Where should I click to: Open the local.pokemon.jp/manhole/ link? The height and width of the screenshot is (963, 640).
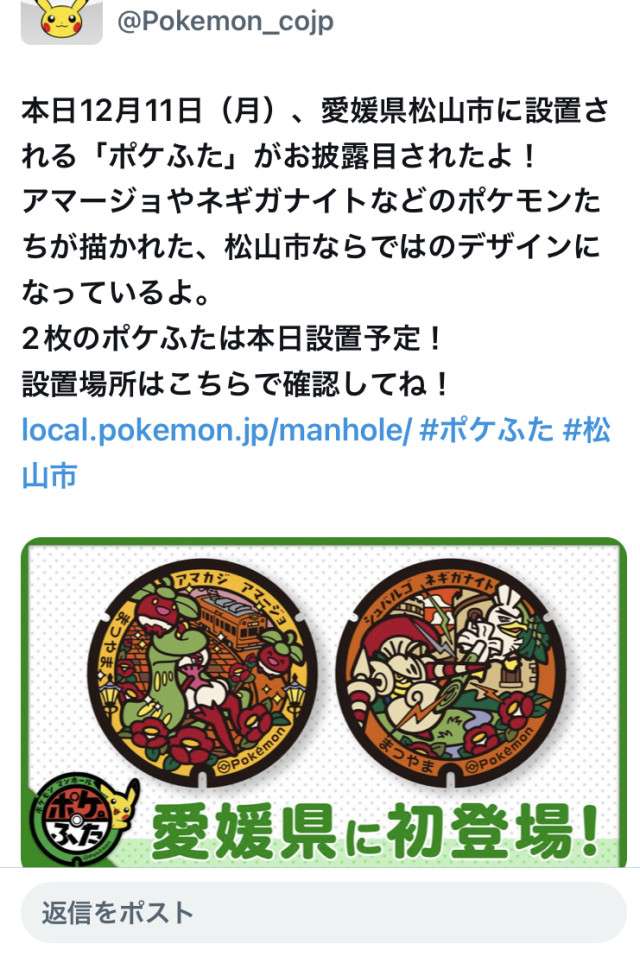[x=216, y=431]
